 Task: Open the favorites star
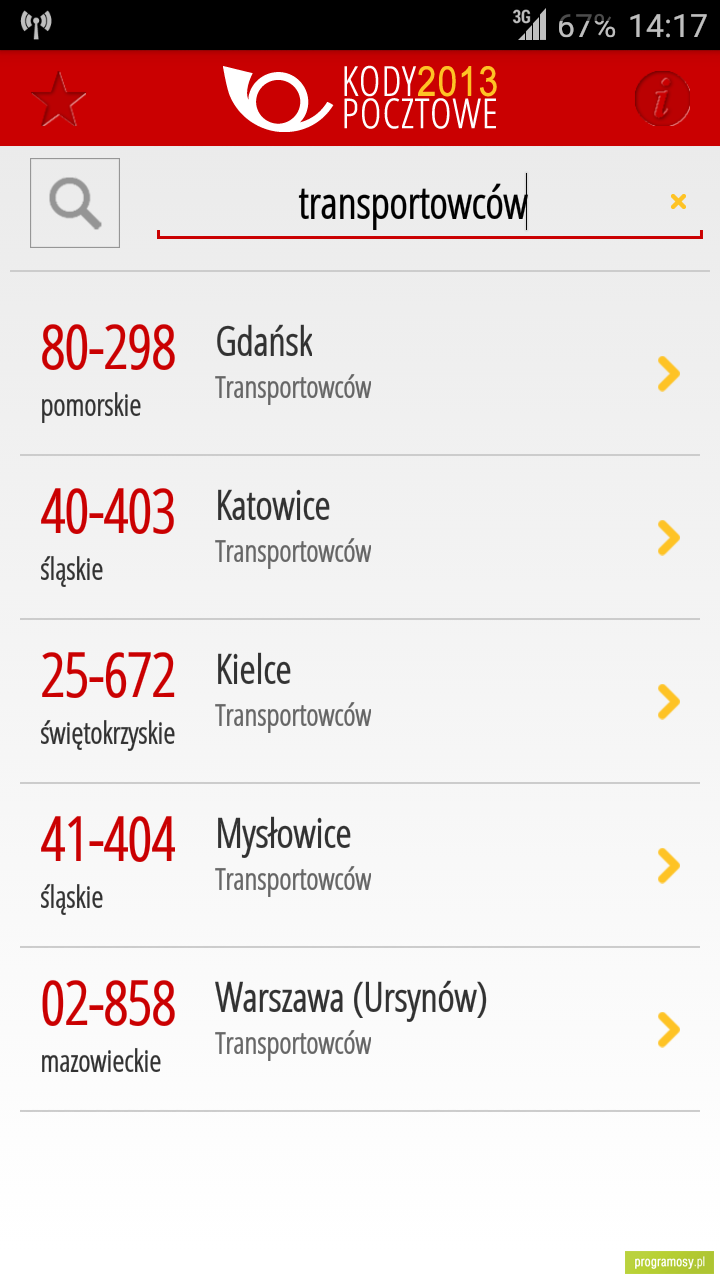[59, 98]
